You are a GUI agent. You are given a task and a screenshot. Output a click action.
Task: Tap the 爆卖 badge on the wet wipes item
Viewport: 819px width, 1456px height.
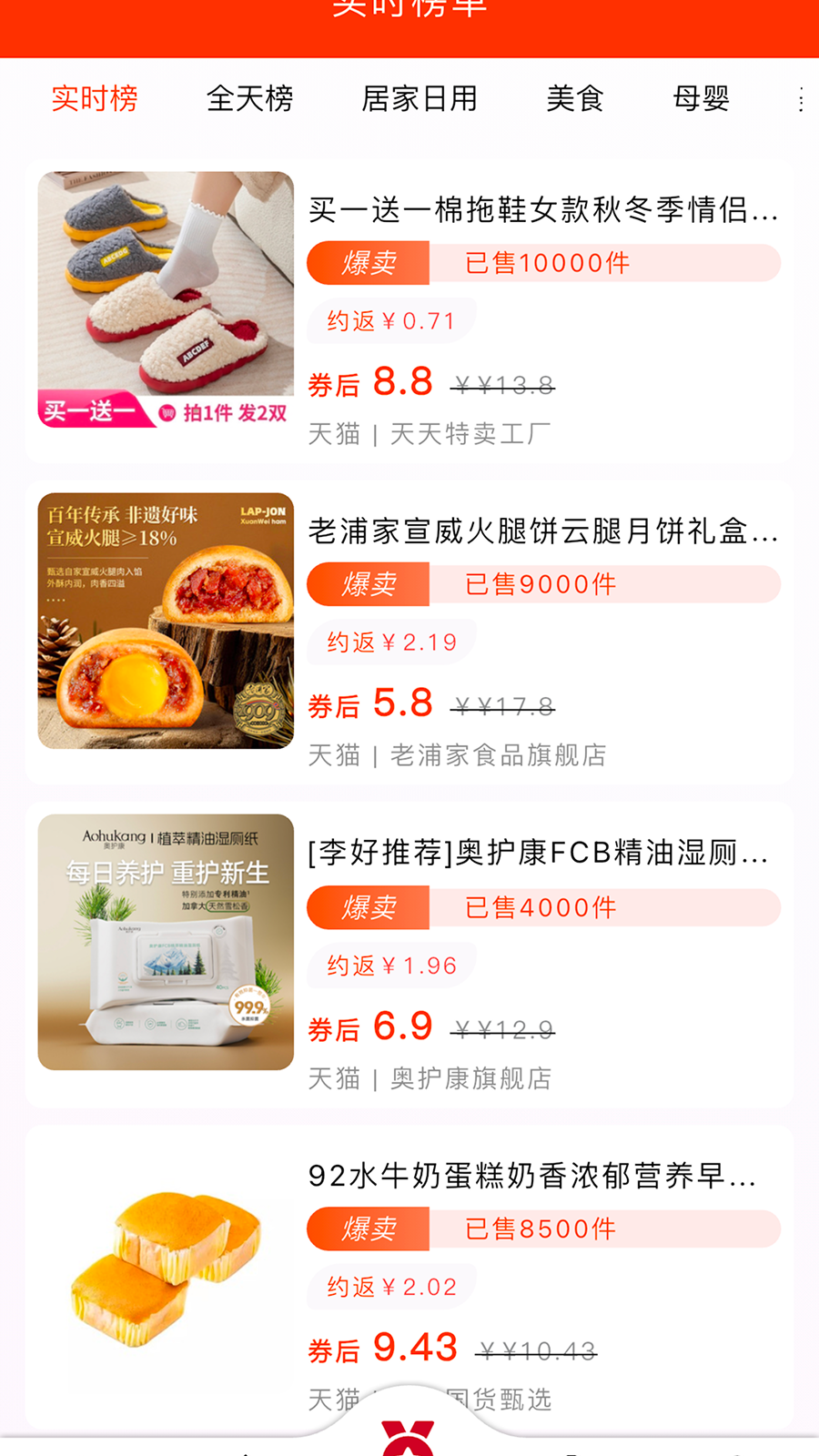pos(369,907)
